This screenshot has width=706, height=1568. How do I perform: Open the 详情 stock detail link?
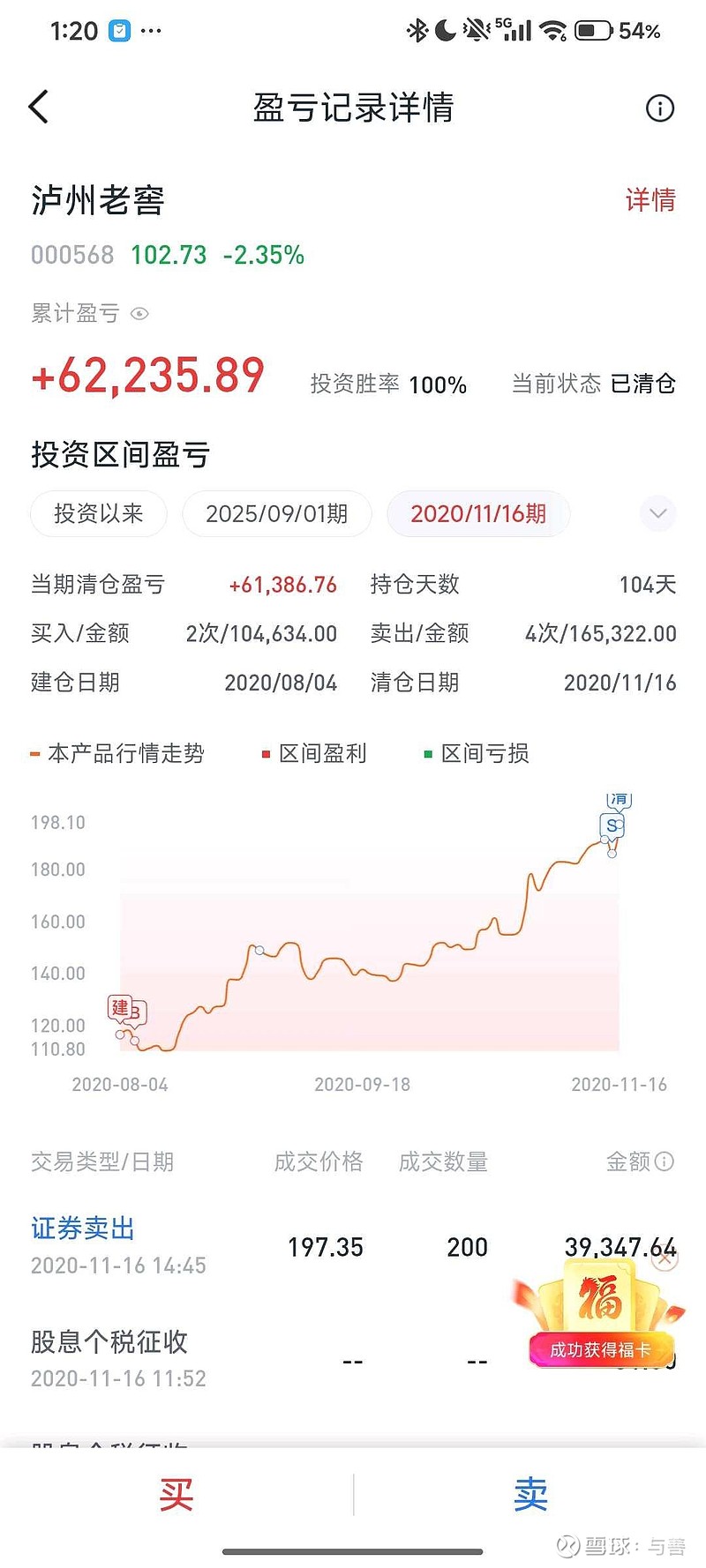[x=650, y=201]
